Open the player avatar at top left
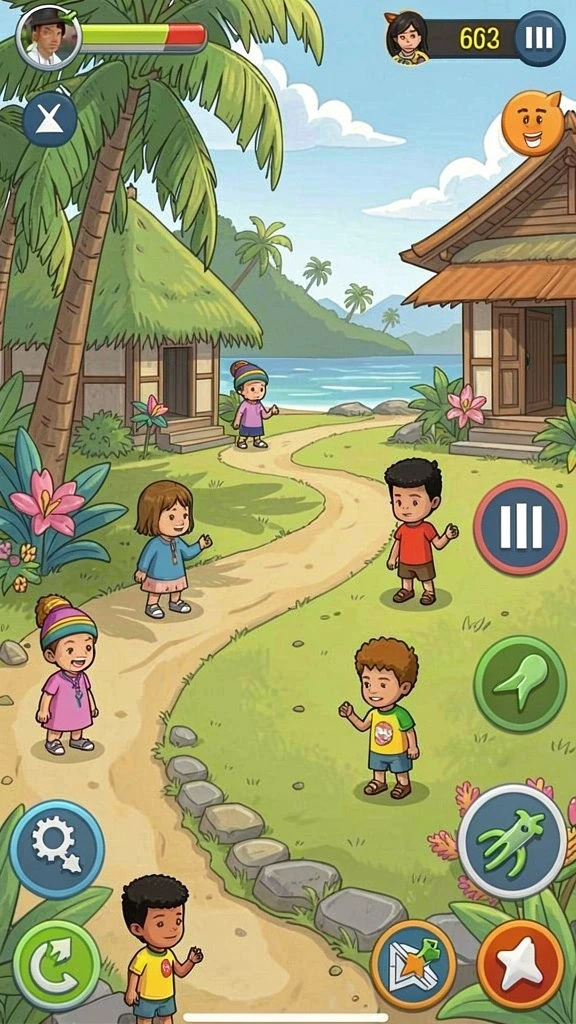This screenshot has width=576, height=1024. pos(48,37)
